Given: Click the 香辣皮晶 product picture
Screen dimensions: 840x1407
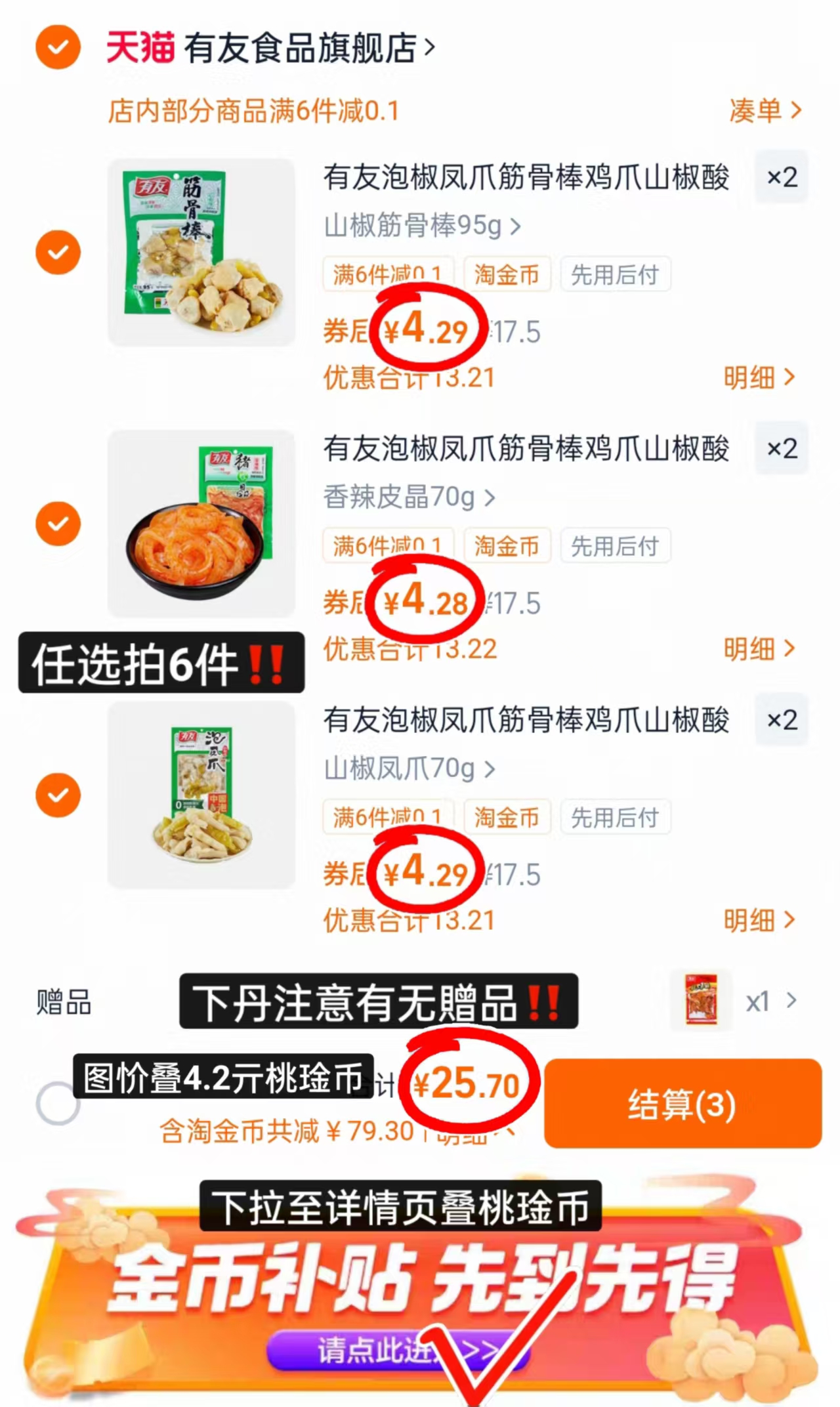Looking at the screenshot, I should click(x=201, y=523).
